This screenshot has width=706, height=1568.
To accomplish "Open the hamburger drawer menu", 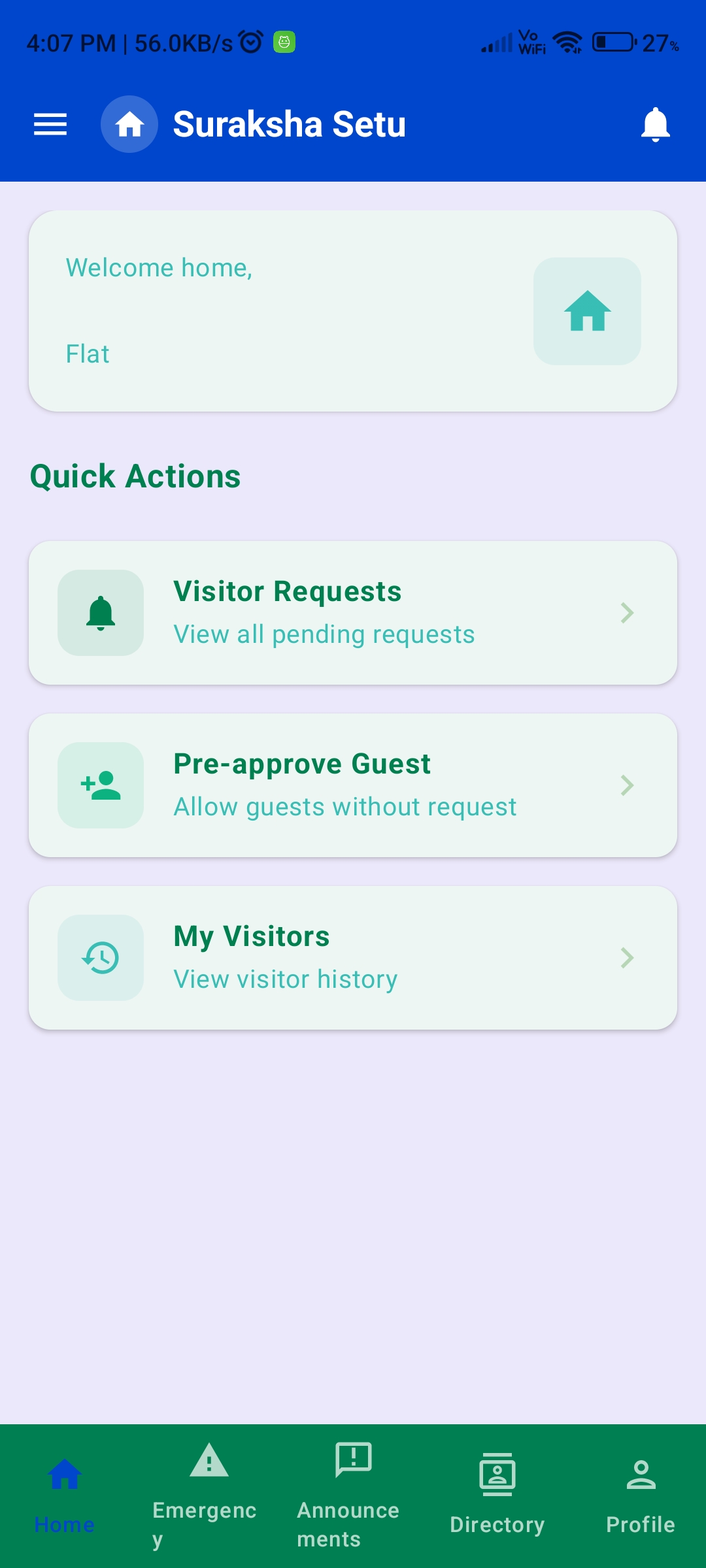I will 50,124.
